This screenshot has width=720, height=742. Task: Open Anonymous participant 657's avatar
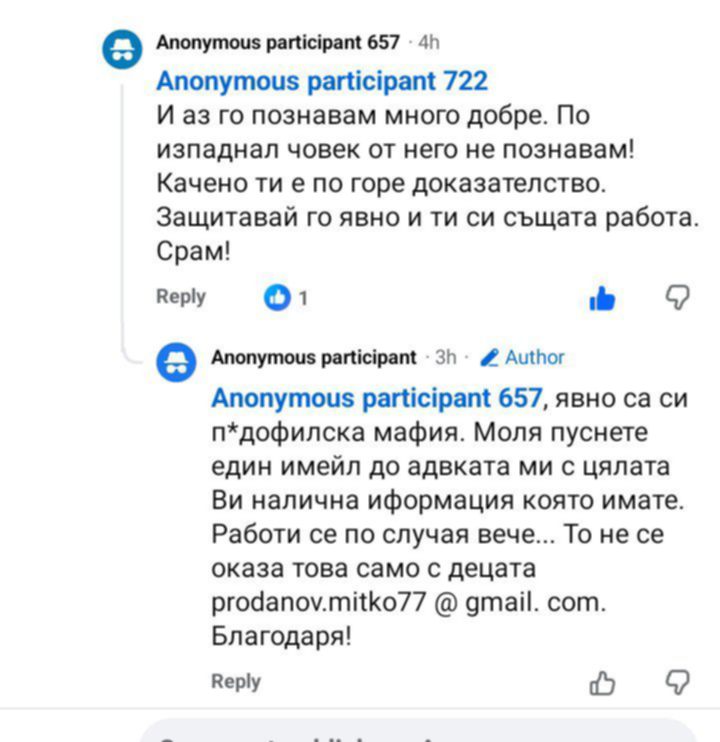coord(123,50)
